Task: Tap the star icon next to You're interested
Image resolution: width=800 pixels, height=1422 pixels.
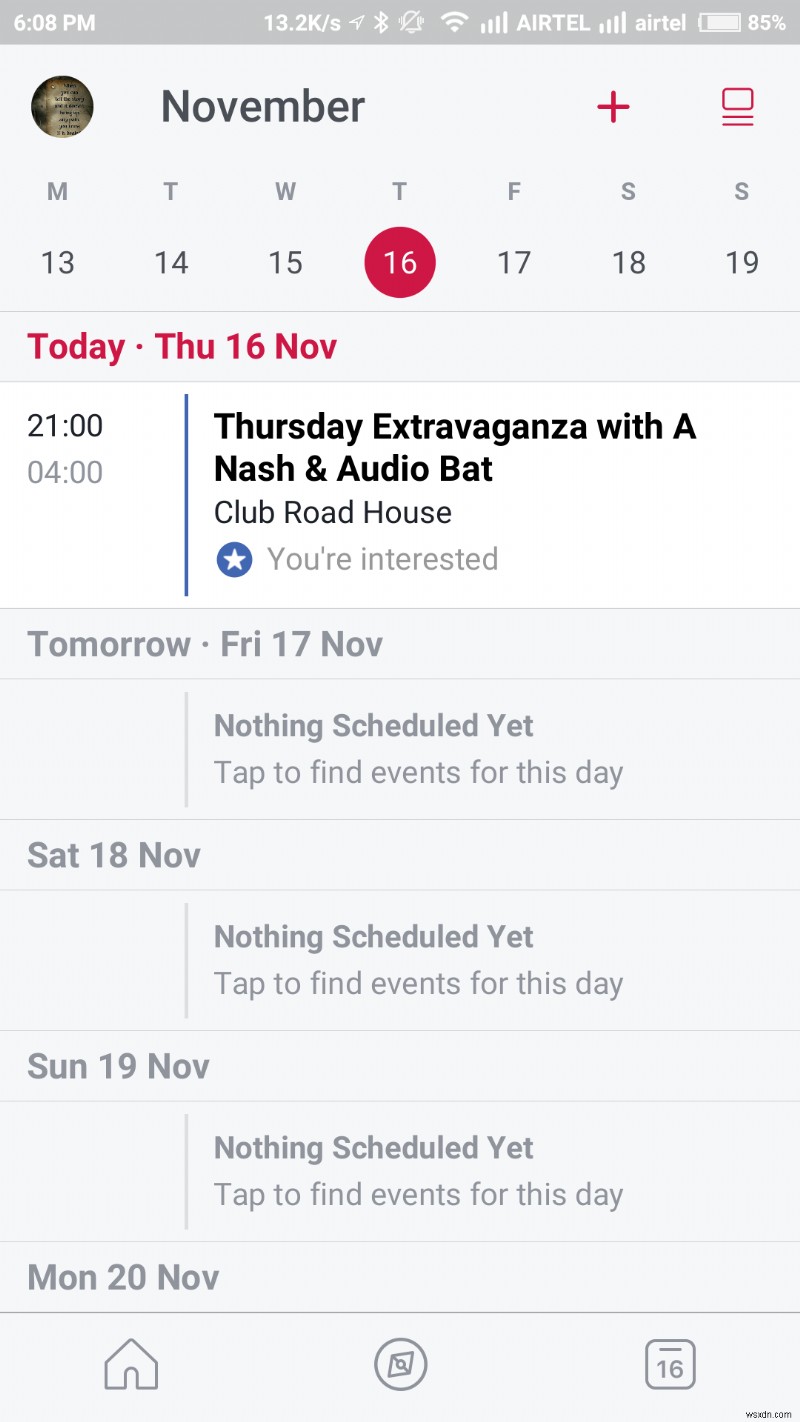Action: pyautogui.click(x=234, y=559)
